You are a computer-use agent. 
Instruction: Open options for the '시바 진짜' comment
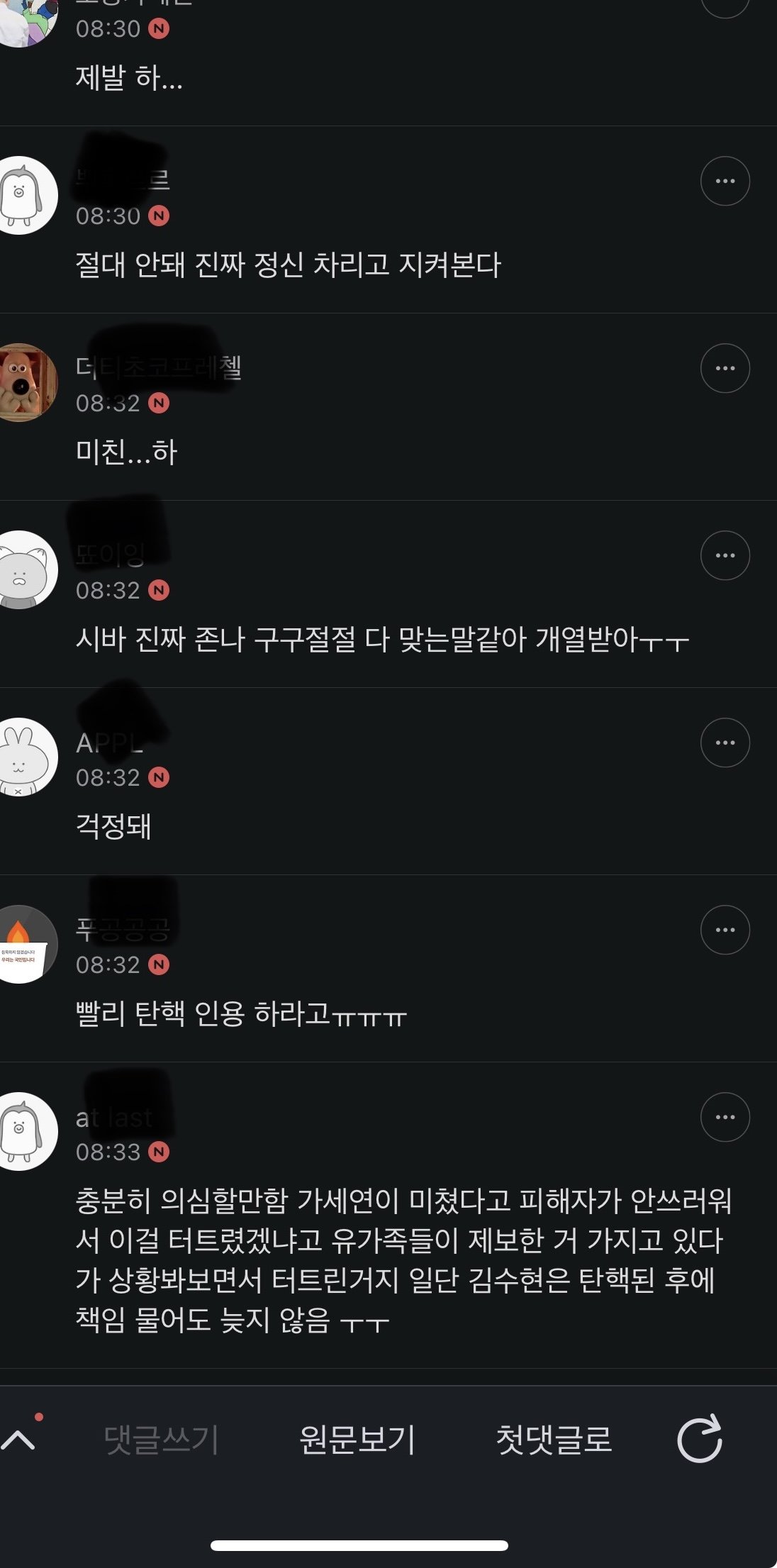click(725, 555)
